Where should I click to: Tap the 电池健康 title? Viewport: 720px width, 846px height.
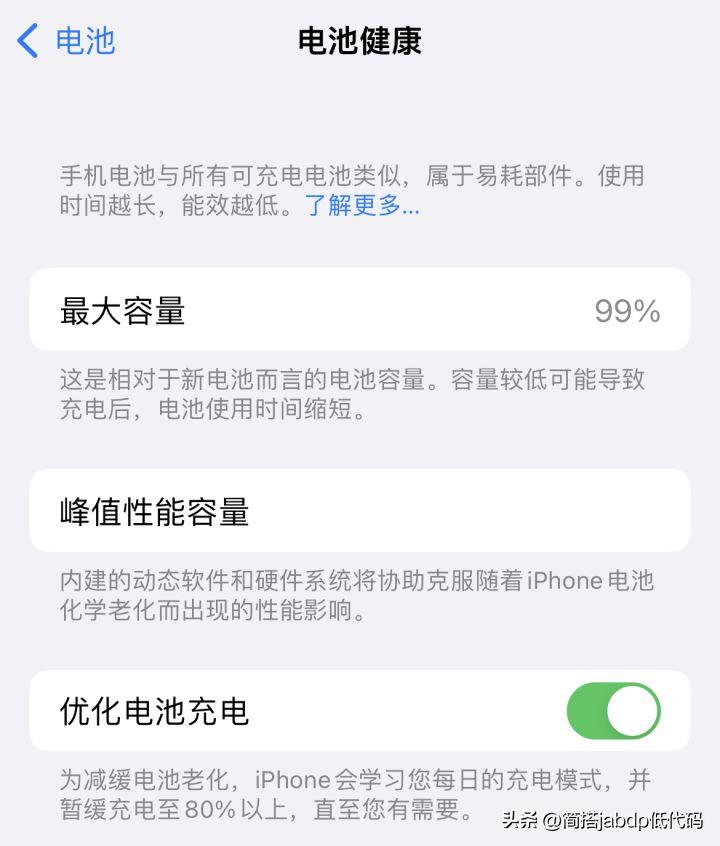click(x=360, y=41)
